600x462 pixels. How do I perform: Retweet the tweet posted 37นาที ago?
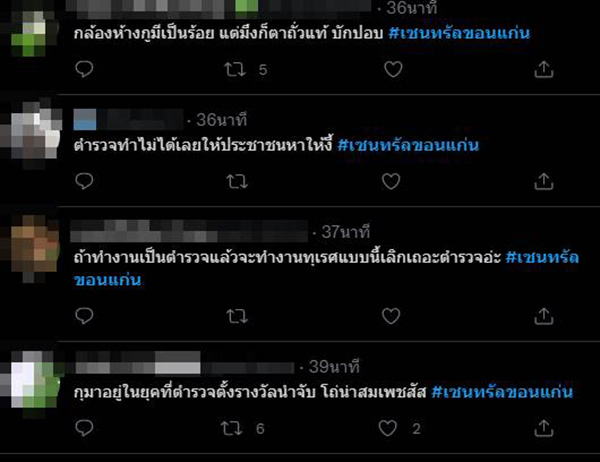click(237, 316)
